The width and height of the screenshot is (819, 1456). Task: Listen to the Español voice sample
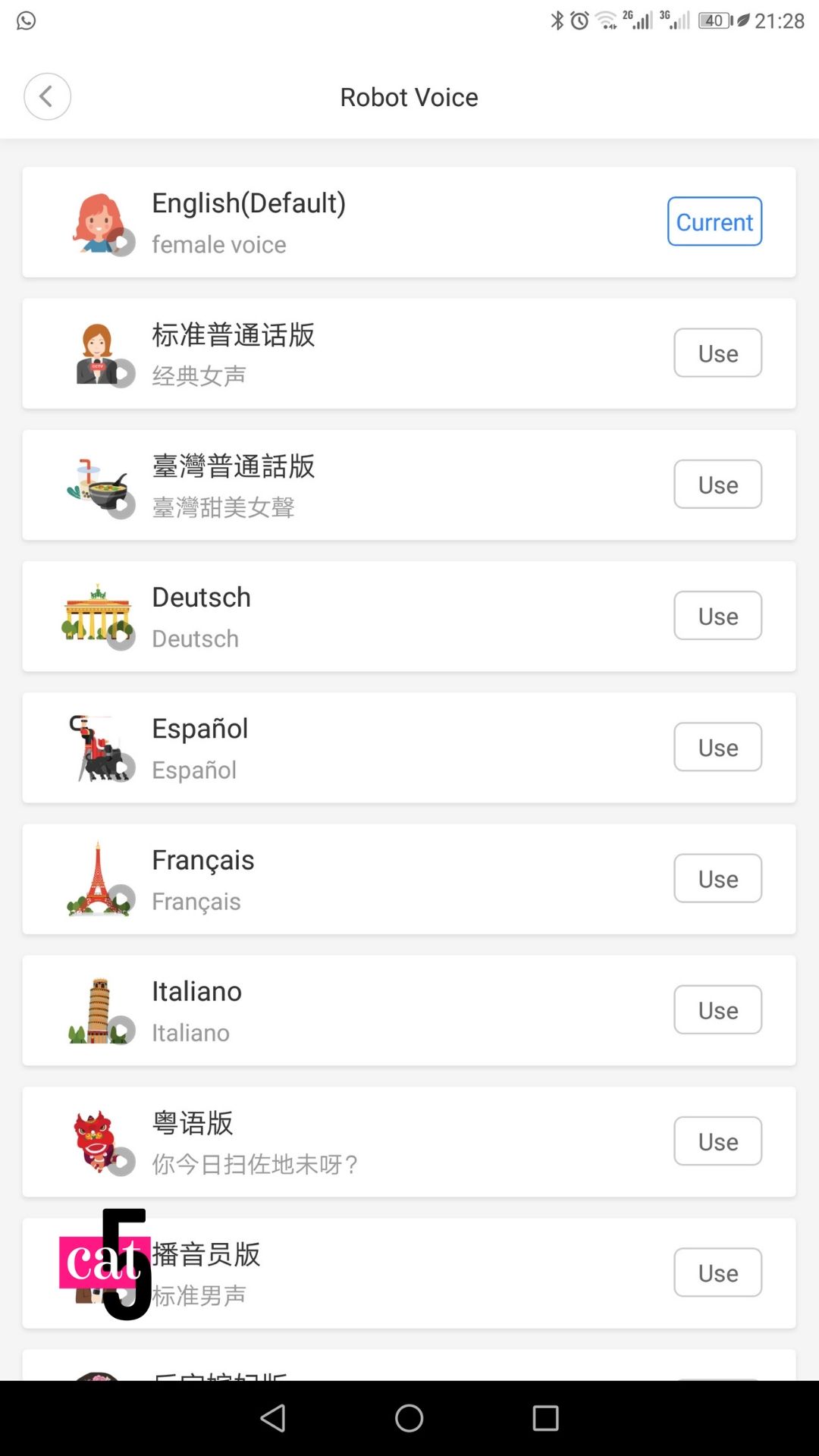point(121,767)
